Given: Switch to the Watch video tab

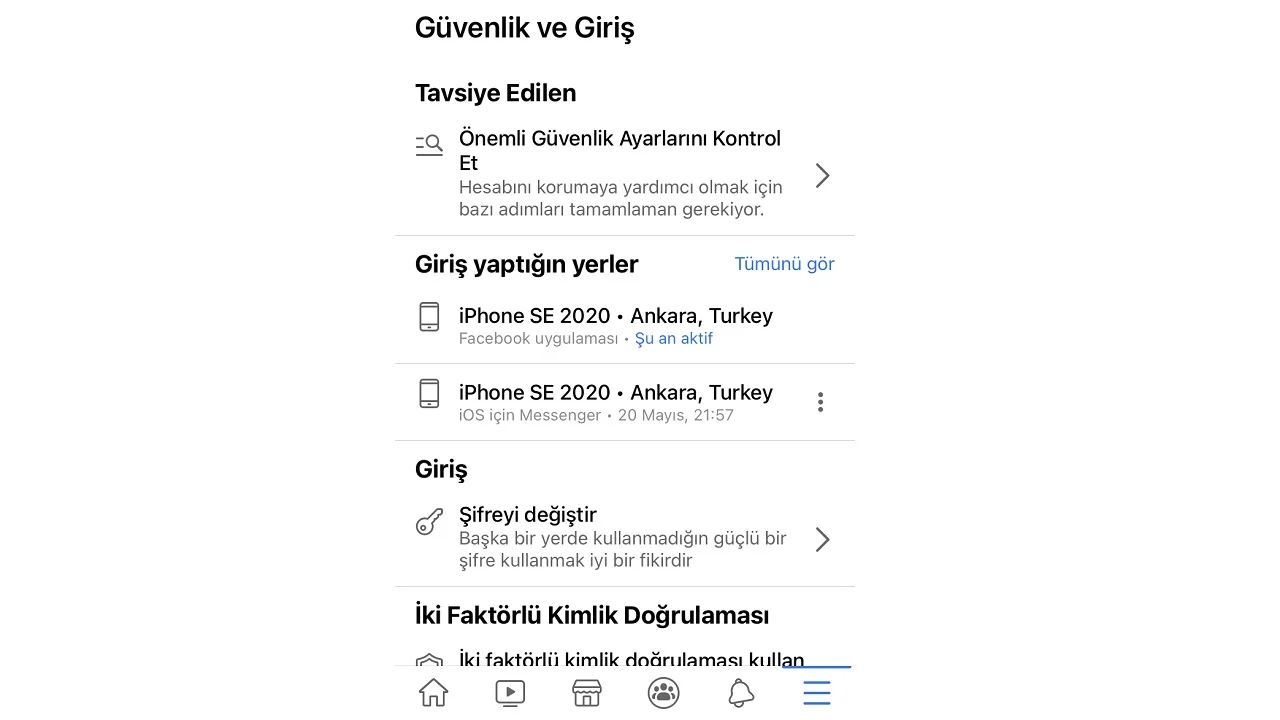Looking at the screenshot, I should [x=510, y=693].
